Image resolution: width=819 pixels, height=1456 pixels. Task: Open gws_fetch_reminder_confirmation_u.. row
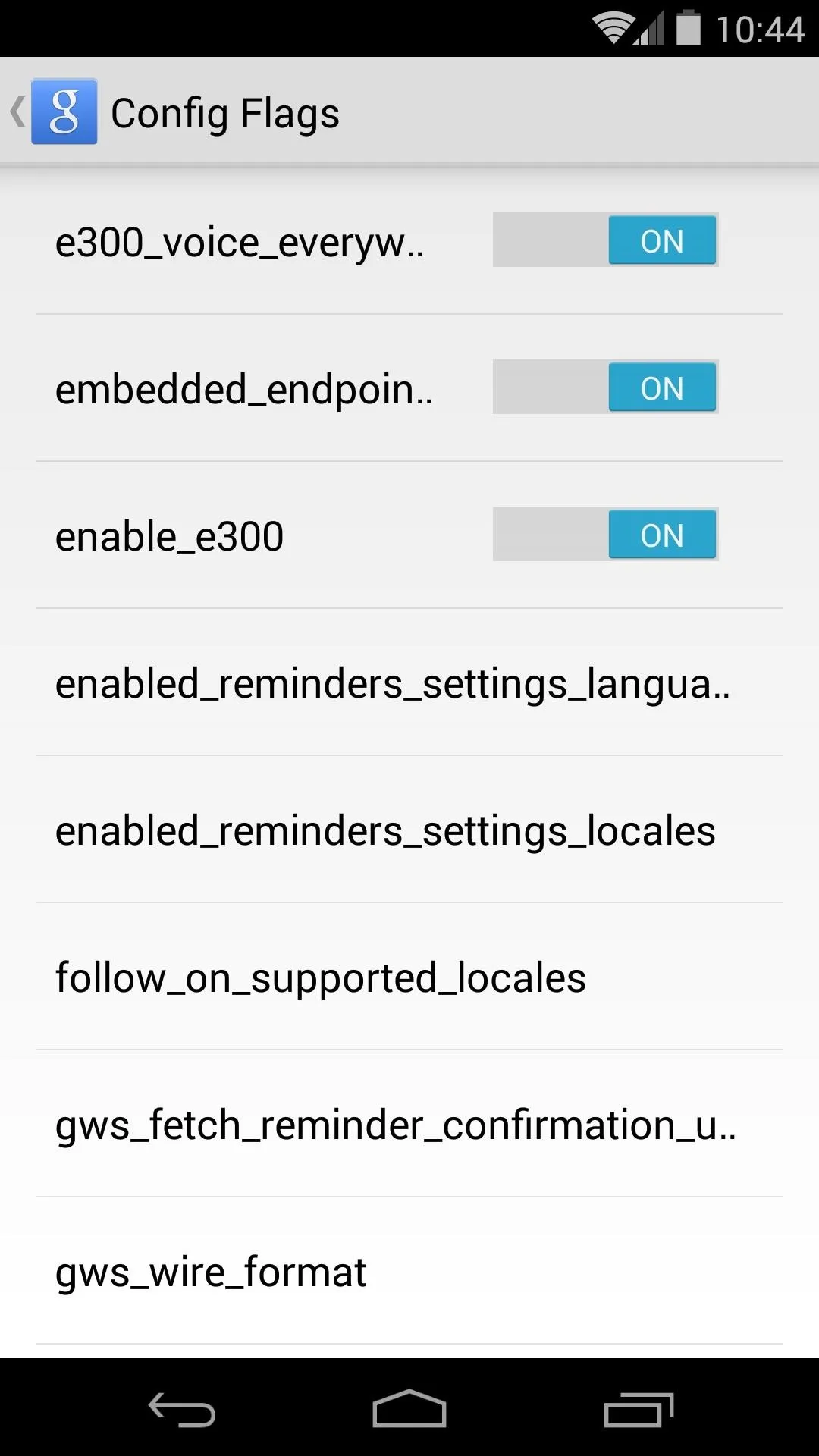click(x=409, y=1124)
